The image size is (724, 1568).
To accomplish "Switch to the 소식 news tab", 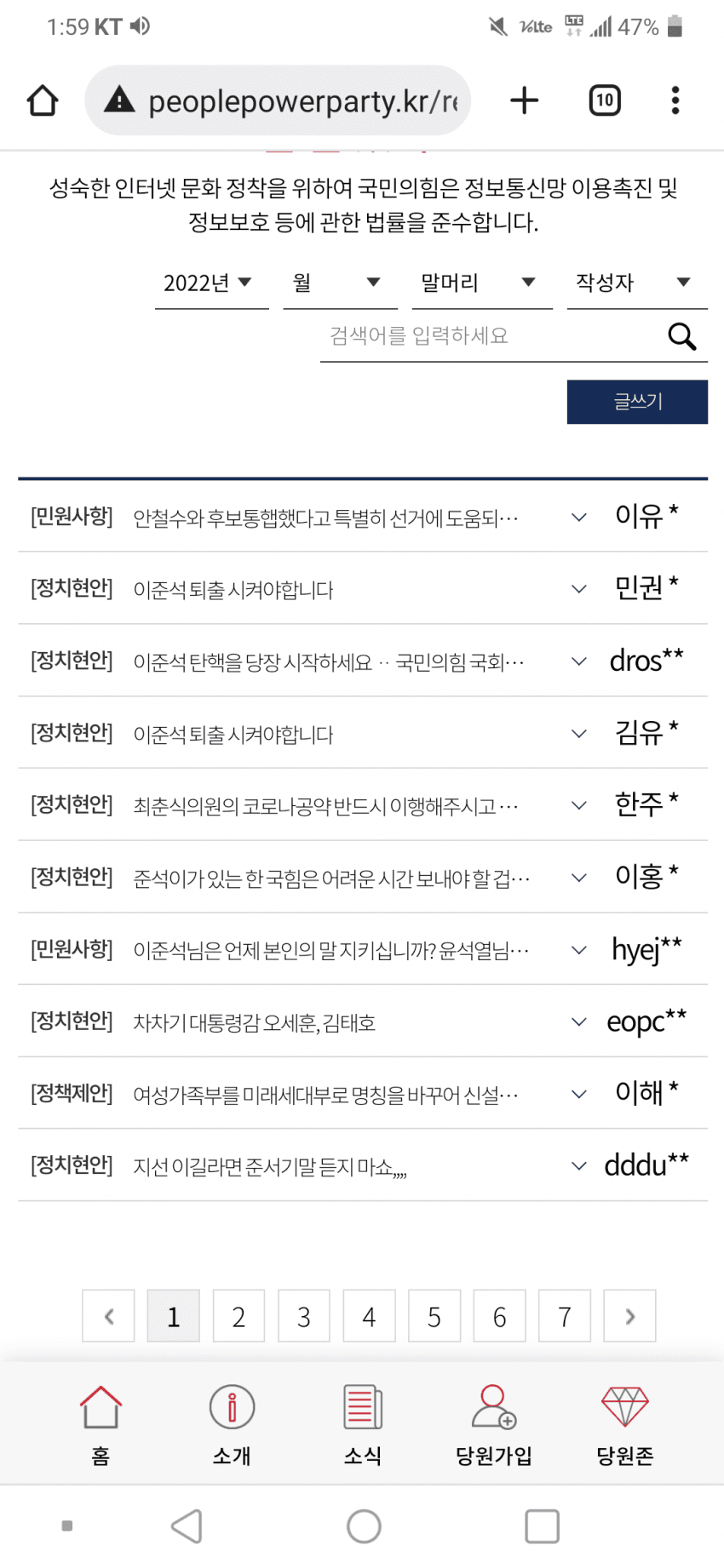I will pos(362,1423).
